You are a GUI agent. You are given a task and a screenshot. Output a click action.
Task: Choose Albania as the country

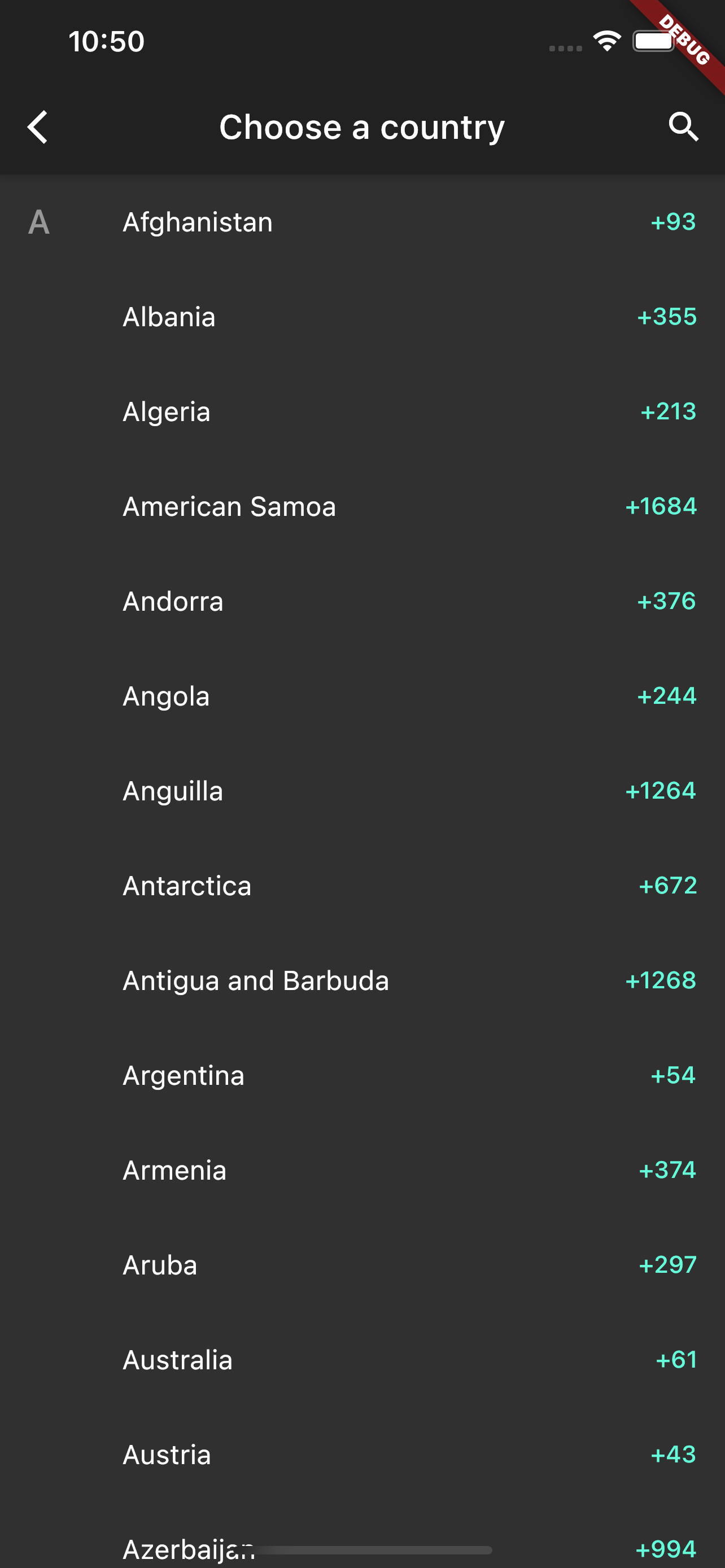pos(362,317)
